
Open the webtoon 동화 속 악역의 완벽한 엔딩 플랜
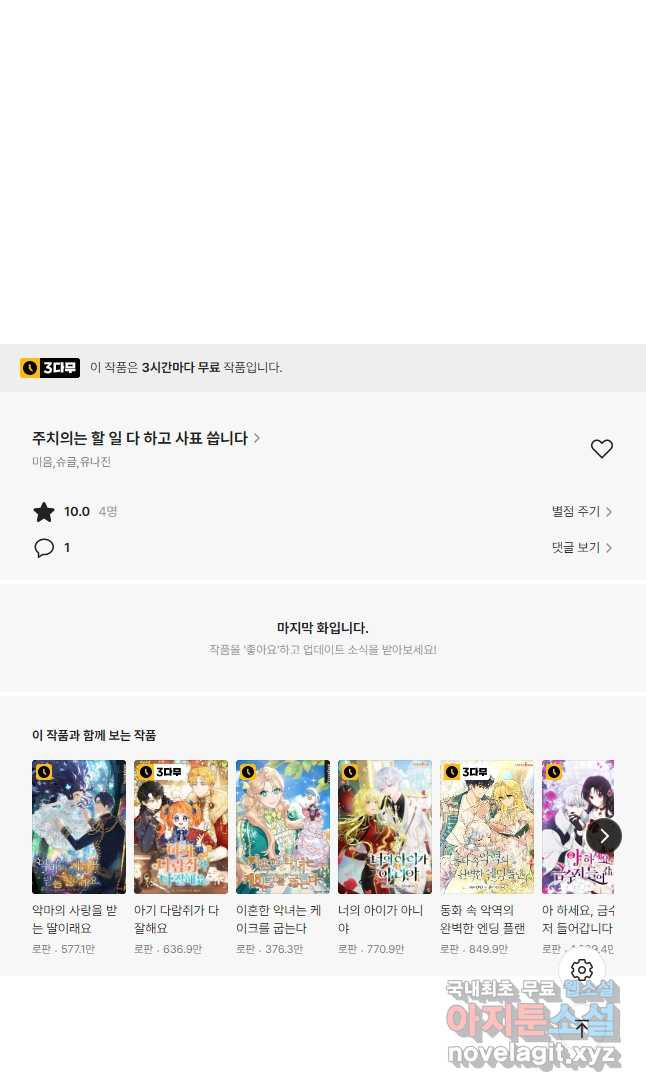(x=487, y=827)
